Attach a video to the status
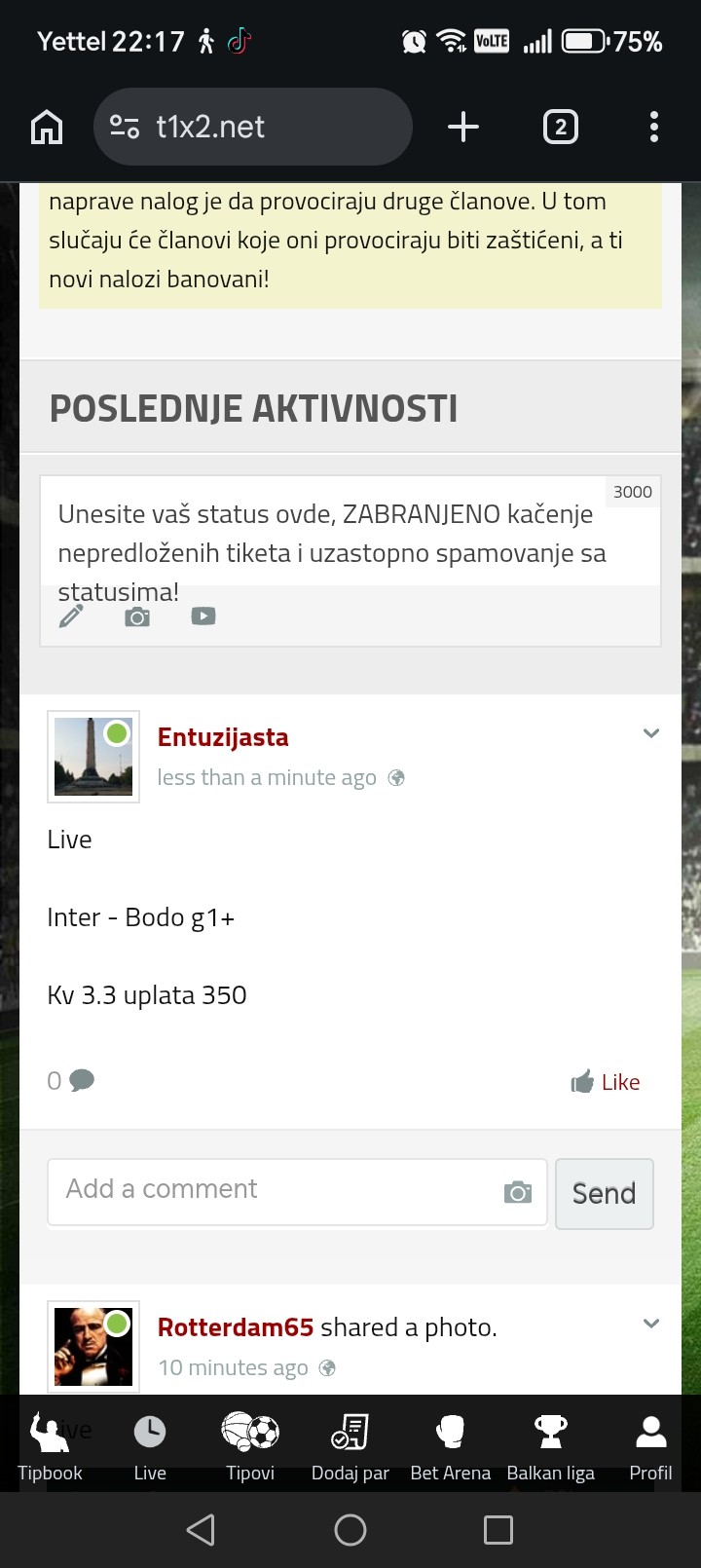 click(x=203, y=616)
